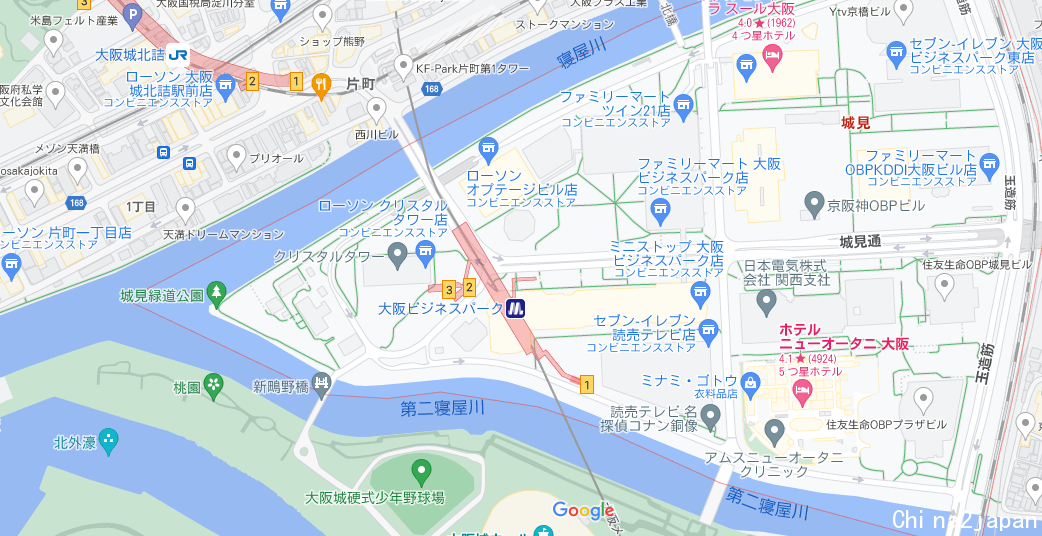The image size is (1042, 536).
Task: Open the KF-Park Katamachi Tower marker
Action: (x=402, y=67)
